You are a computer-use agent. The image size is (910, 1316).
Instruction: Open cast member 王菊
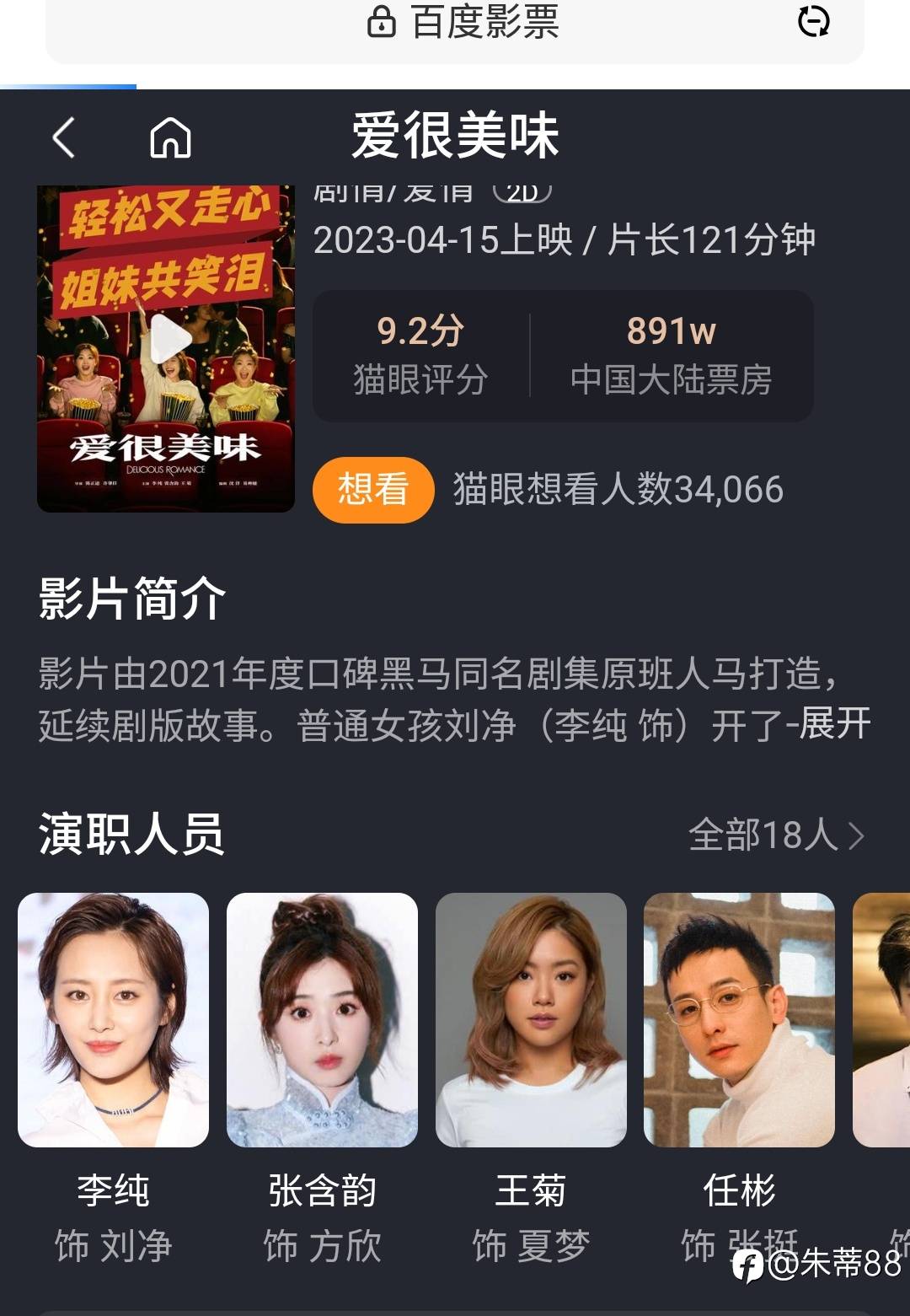[x=531, y=1020]
